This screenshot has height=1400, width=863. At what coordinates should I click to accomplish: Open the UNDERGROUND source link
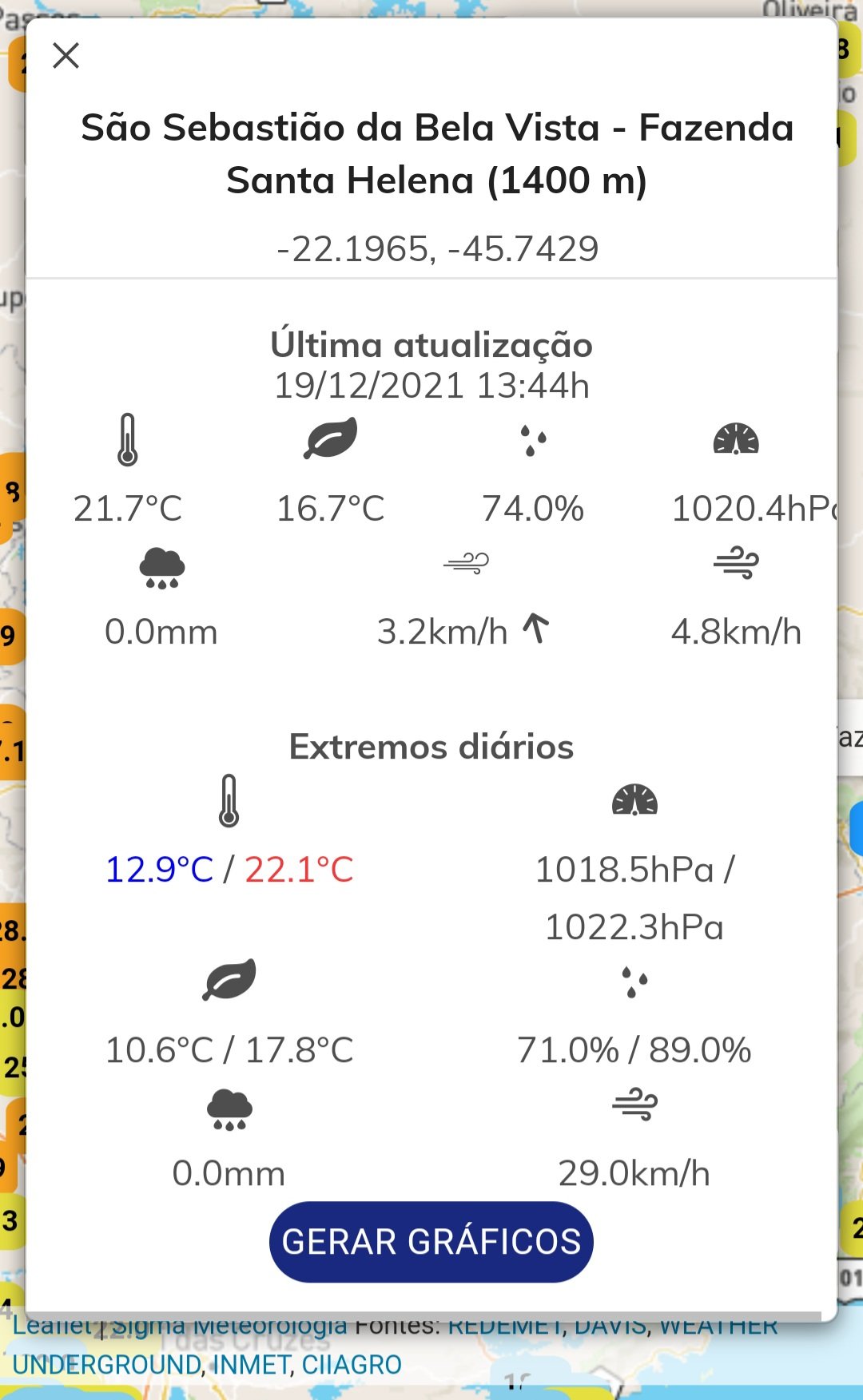106,1364
